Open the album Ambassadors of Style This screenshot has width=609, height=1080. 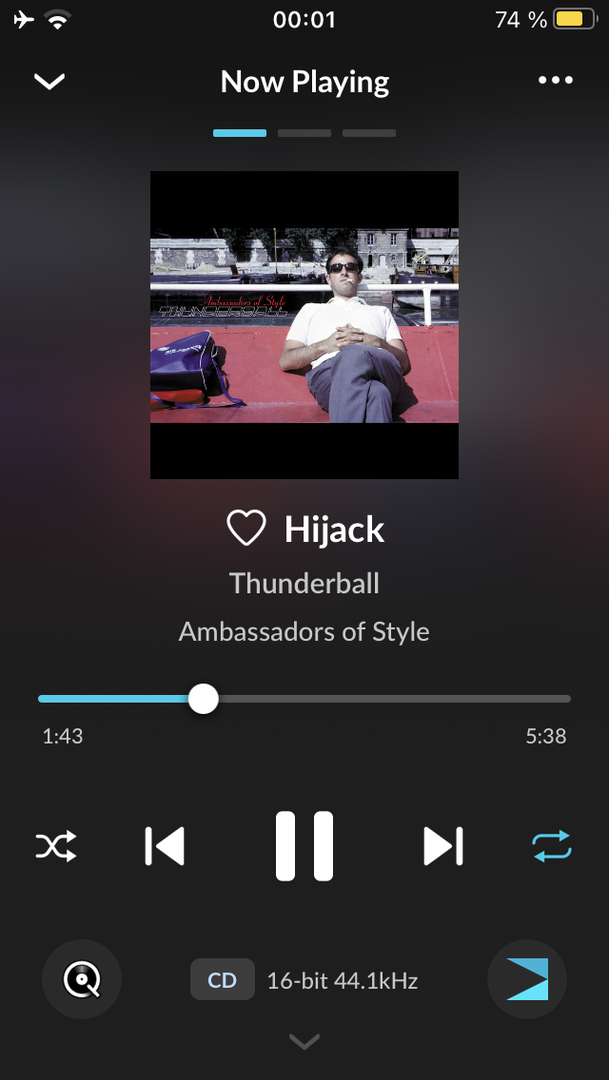[x=304, y=632]
